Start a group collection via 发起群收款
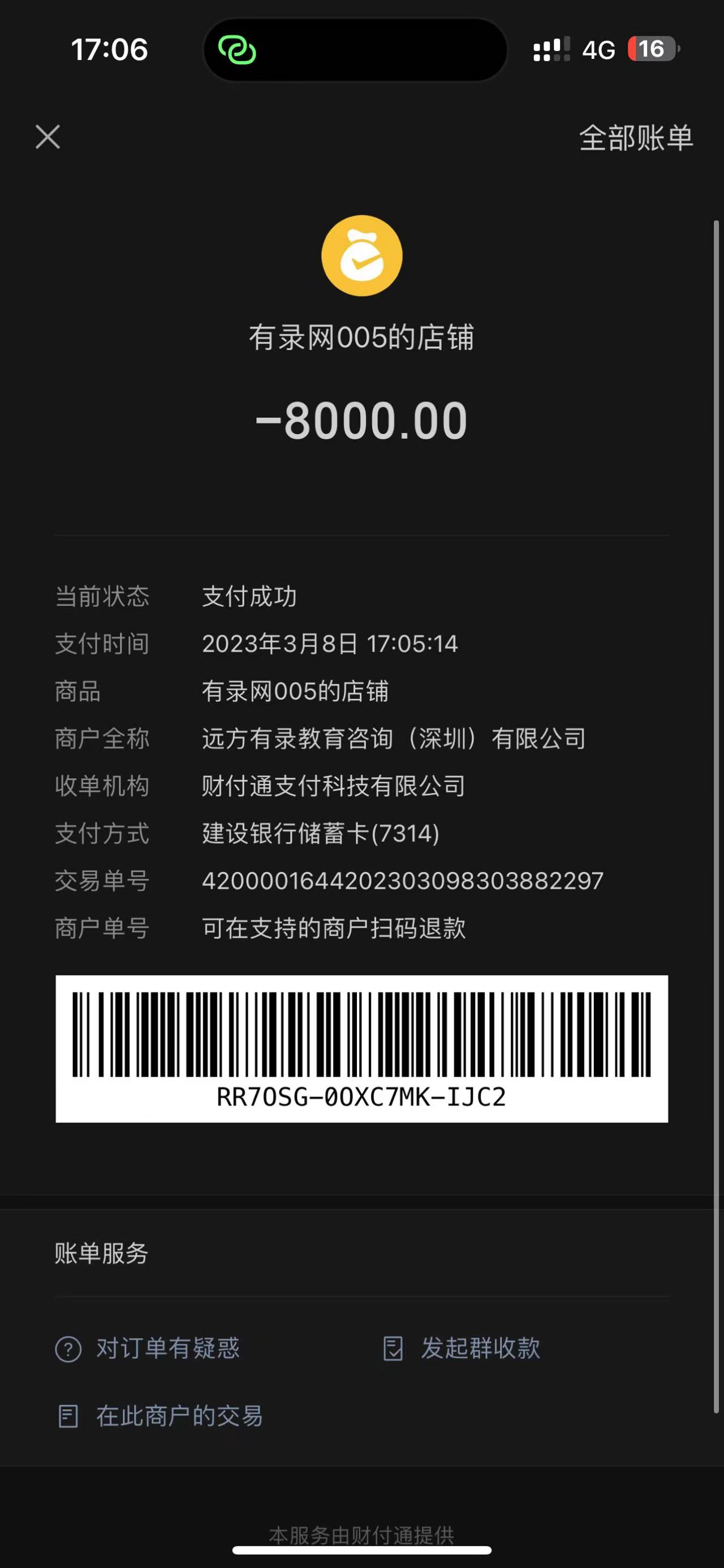 [462, 1348]
